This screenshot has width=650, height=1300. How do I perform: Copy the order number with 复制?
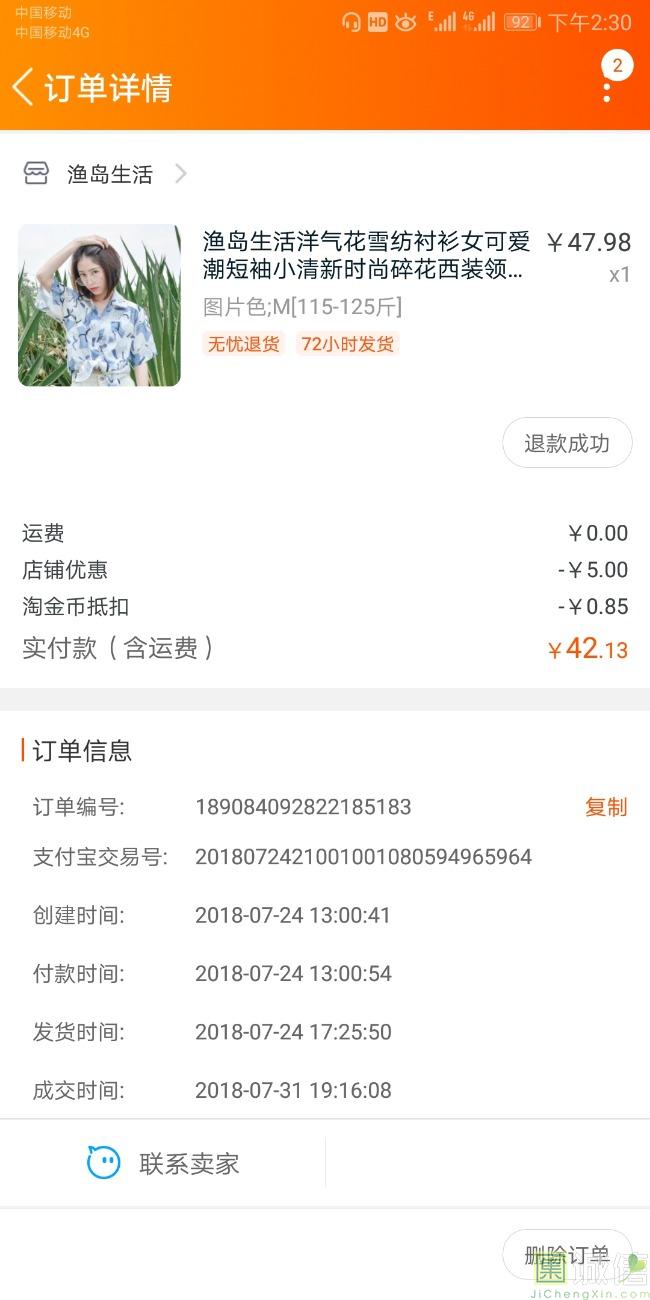pos(605,807)
